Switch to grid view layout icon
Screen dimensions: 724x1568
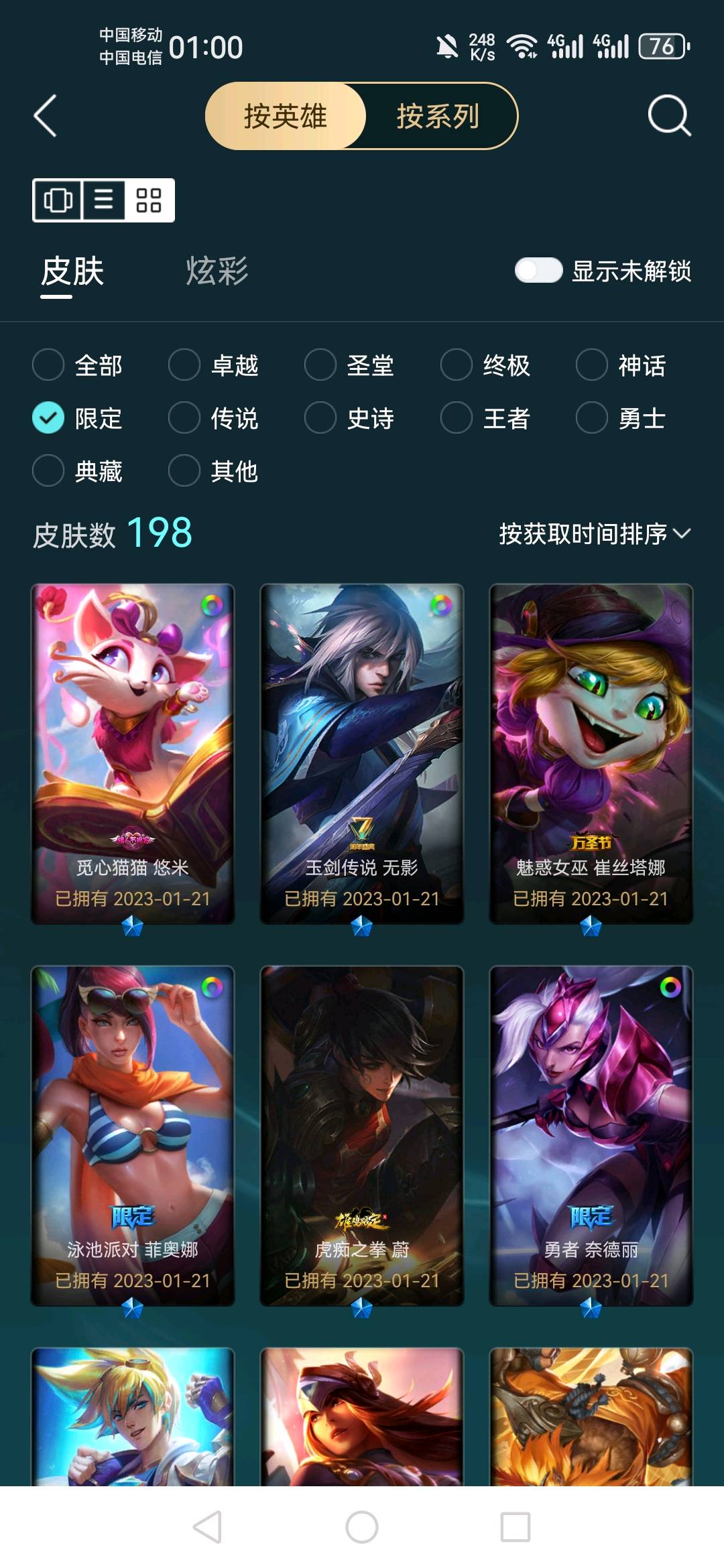(x=149, y=200)
